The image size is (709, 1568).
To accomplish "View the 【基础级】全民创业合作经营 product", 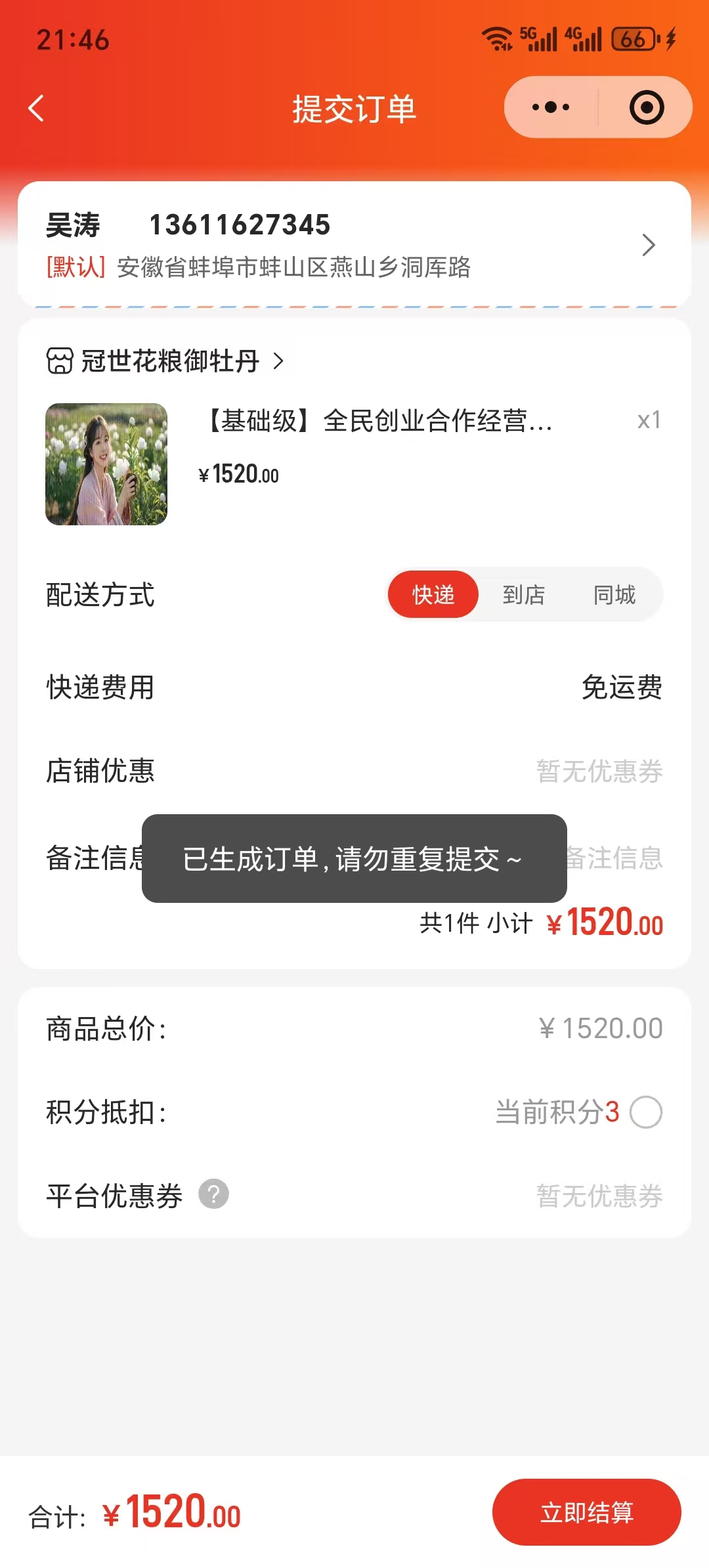I will (x=379, y=421).
